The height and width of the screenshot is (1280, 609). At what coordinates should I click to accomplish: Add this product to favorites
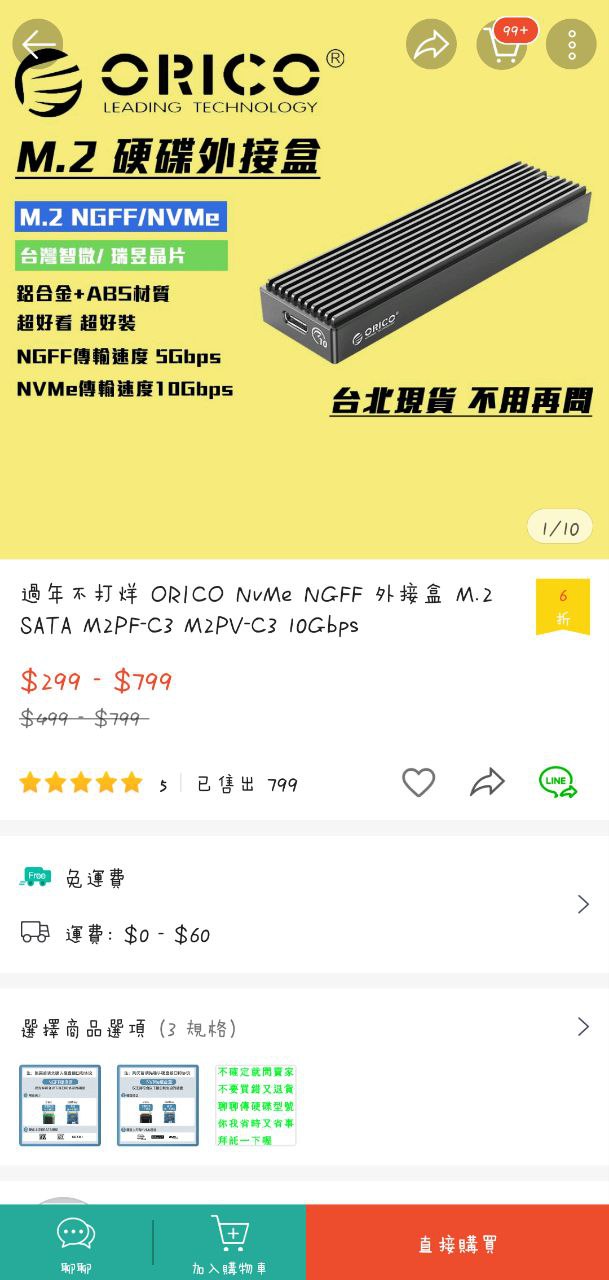[x=418, y=783]
